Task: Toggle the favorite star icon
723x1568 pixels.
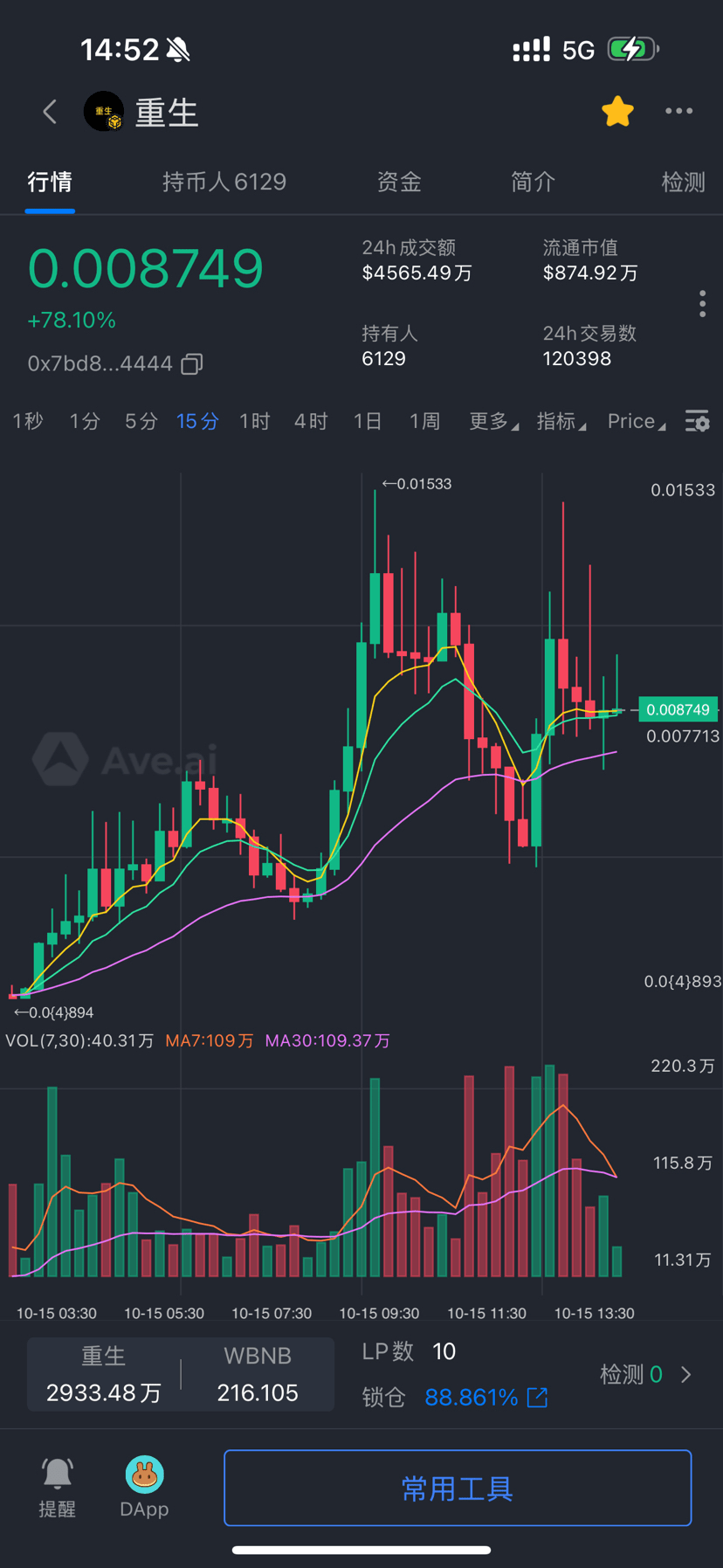Action: [x=617, y=112]
